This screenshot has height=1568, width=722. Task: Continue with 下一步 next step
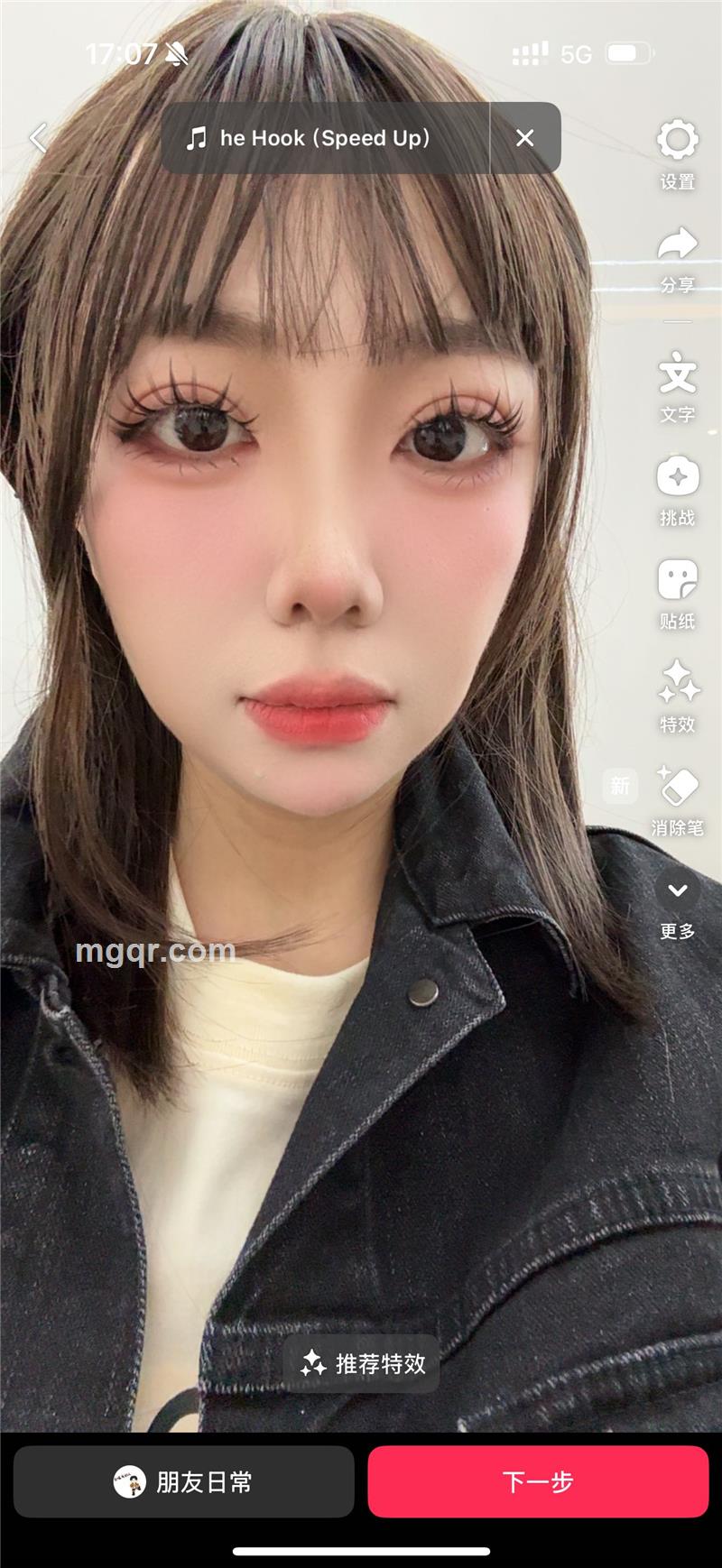pyautogui.click(x=538, y=1481)
